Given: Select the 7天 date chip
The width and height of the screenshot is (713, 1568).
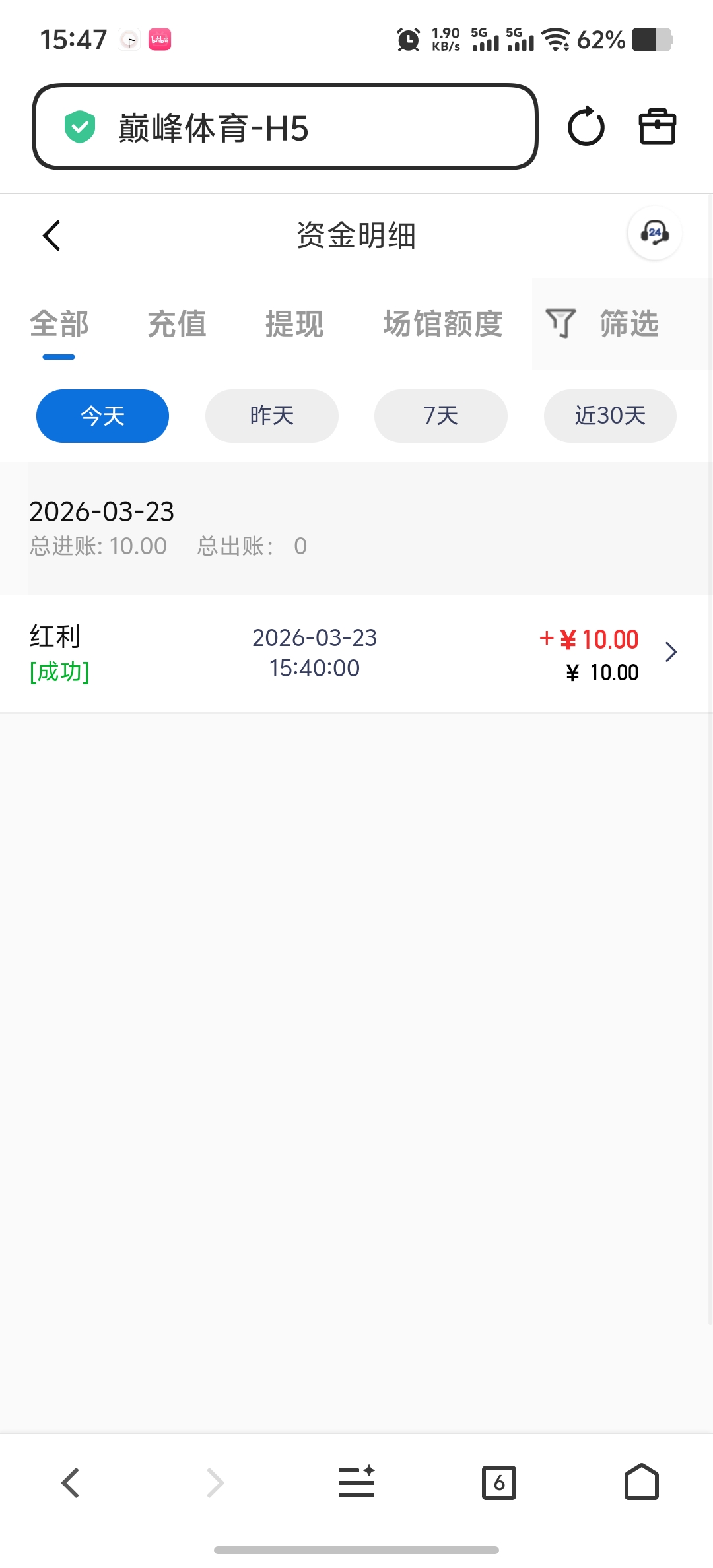Looking at the screenshot, I should click(441, 416).
